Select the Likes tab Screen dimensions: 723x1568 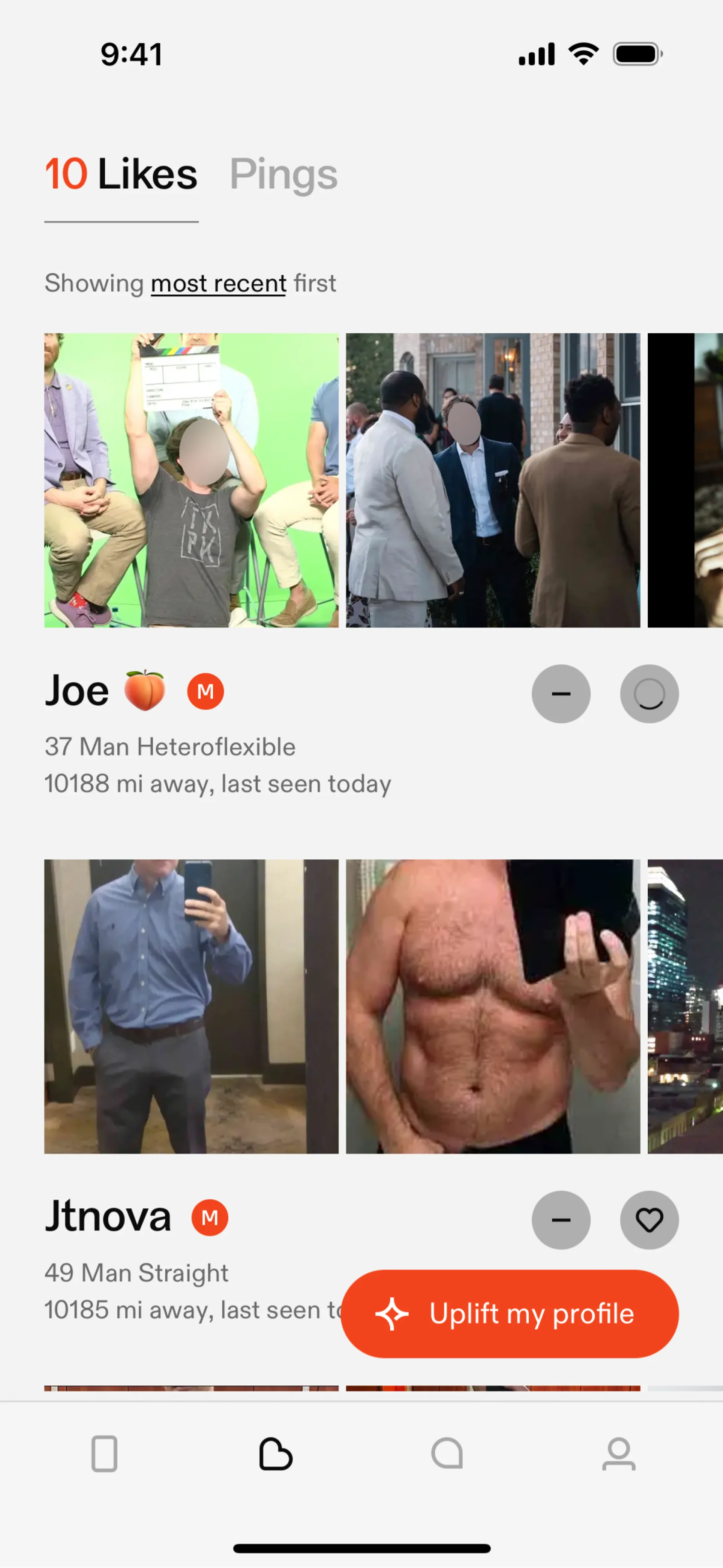[x=121, y=175]
